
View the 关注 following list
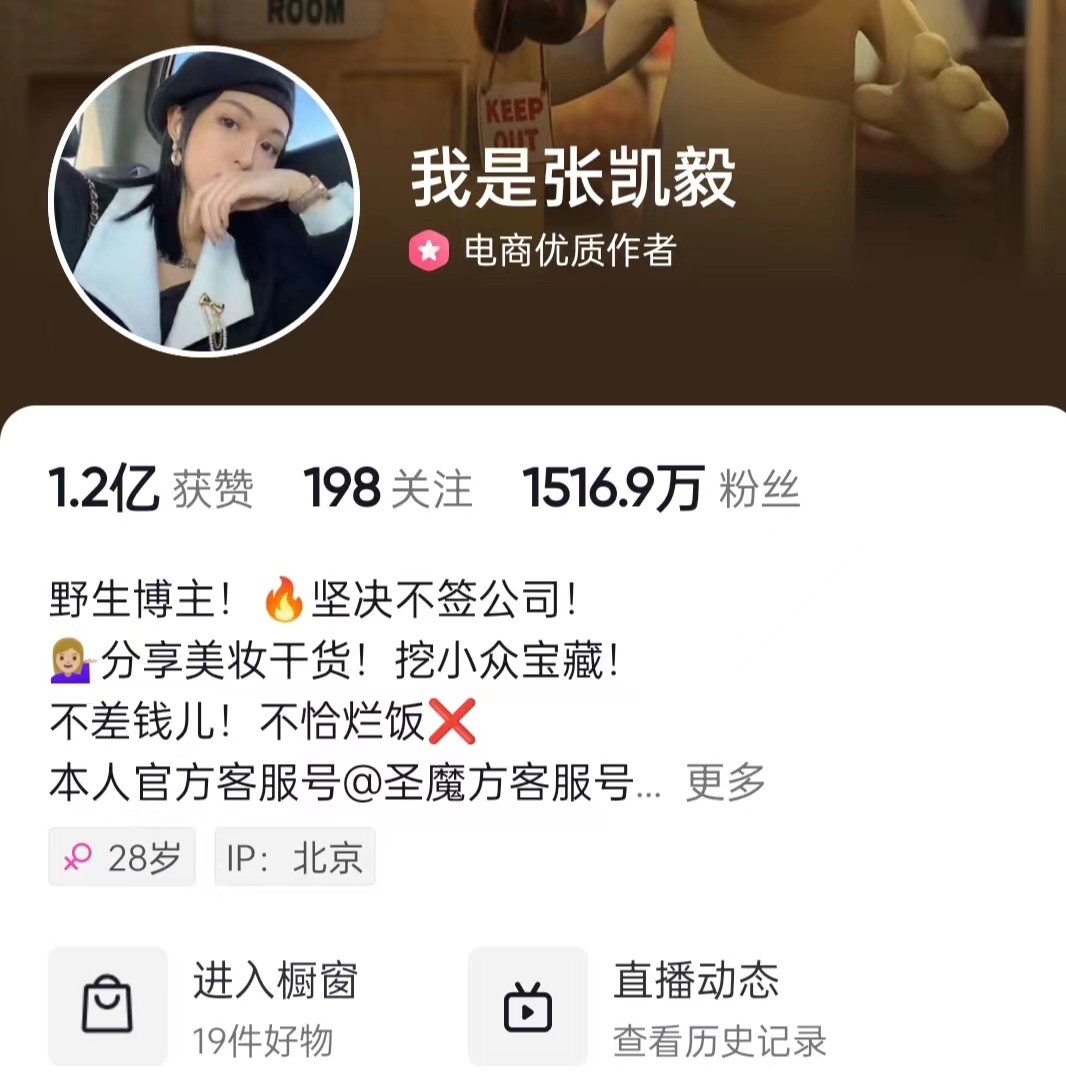tap(387, 489)
